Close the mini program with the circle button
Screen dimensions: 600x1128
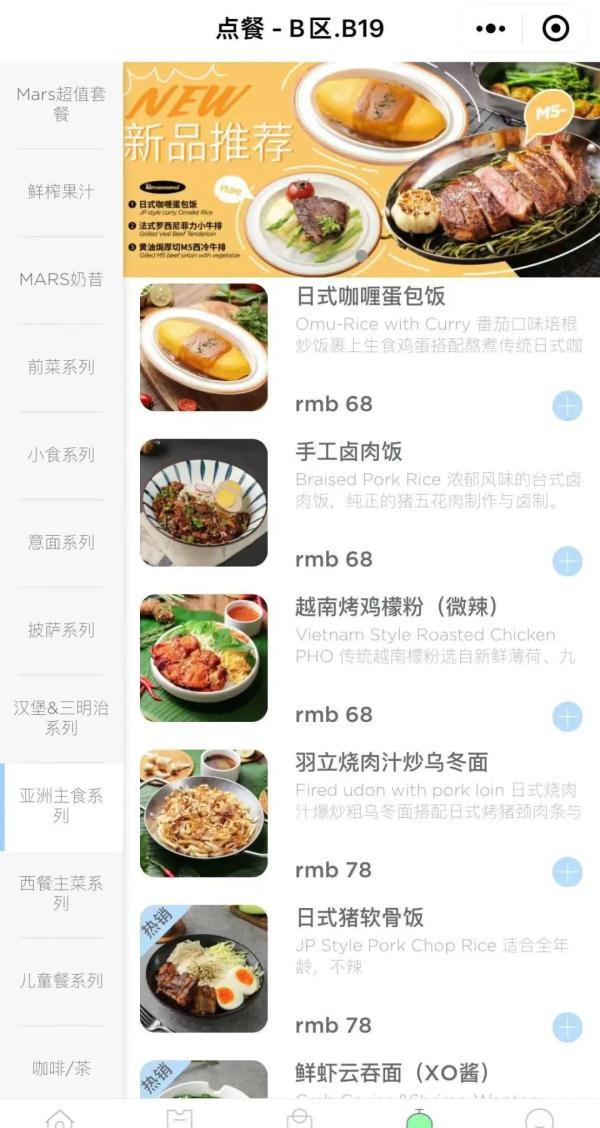tap(555, 28)
